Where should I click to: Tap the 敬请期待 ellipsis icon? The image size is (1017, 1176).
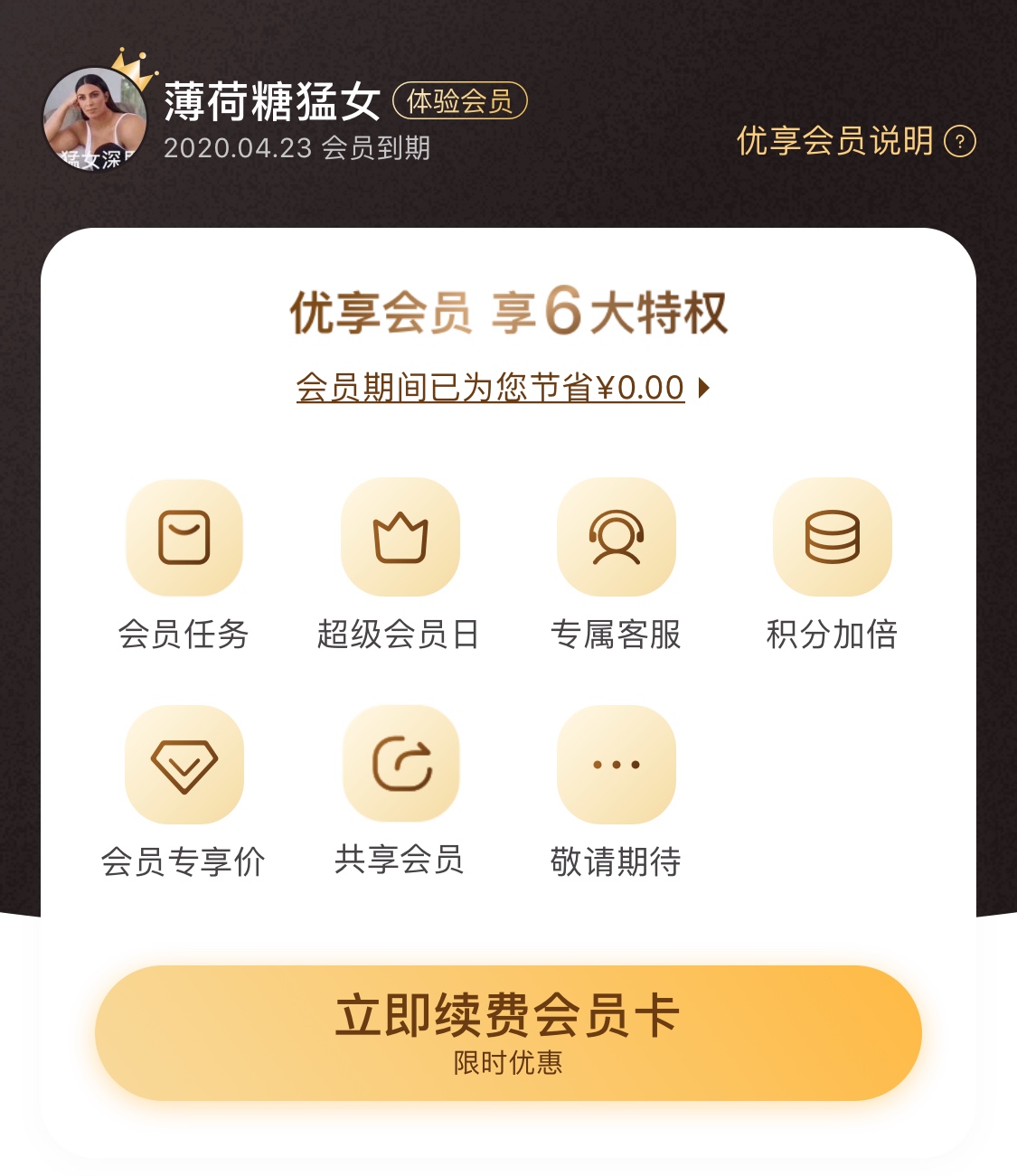click(x=617, y=765)
